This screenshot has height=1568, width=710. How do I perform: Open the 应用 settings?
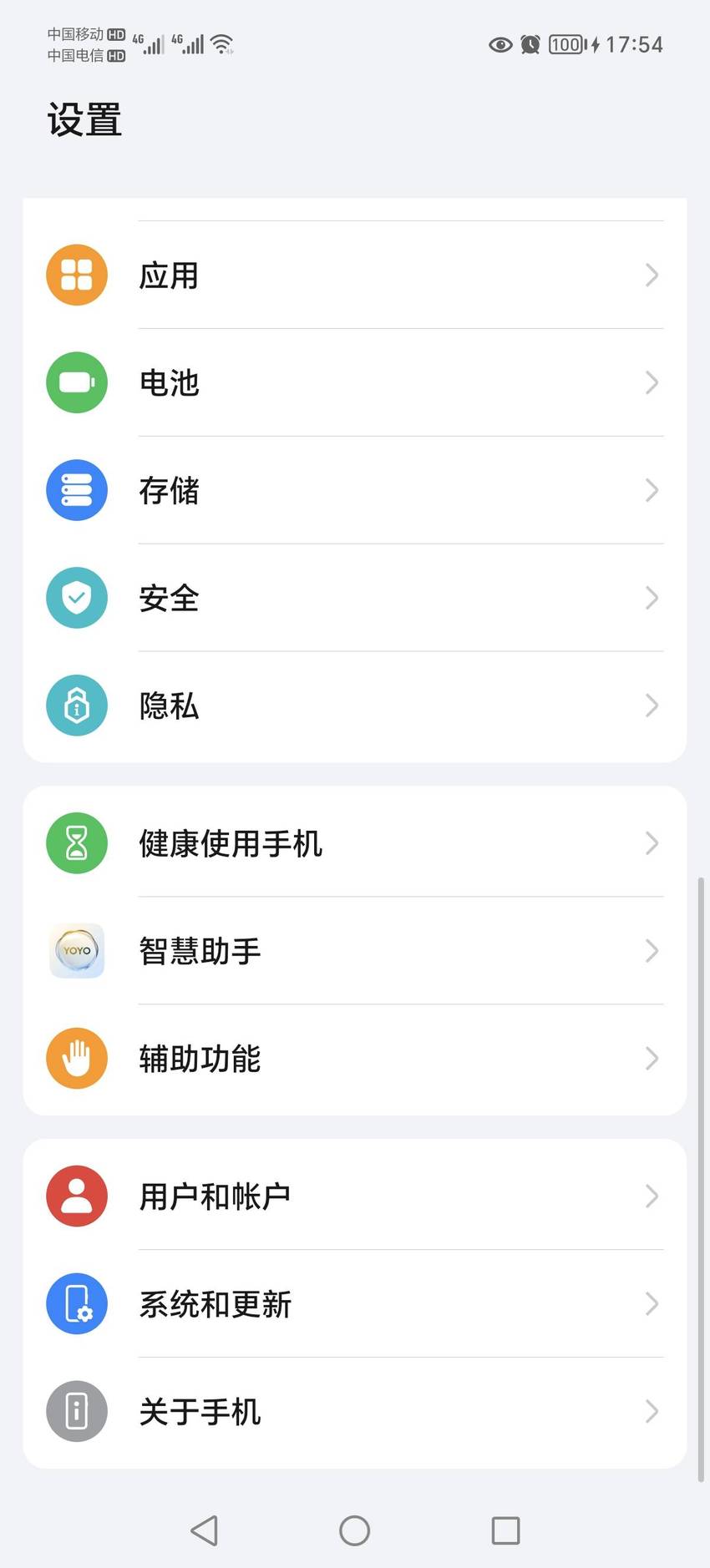coord(355,275)
